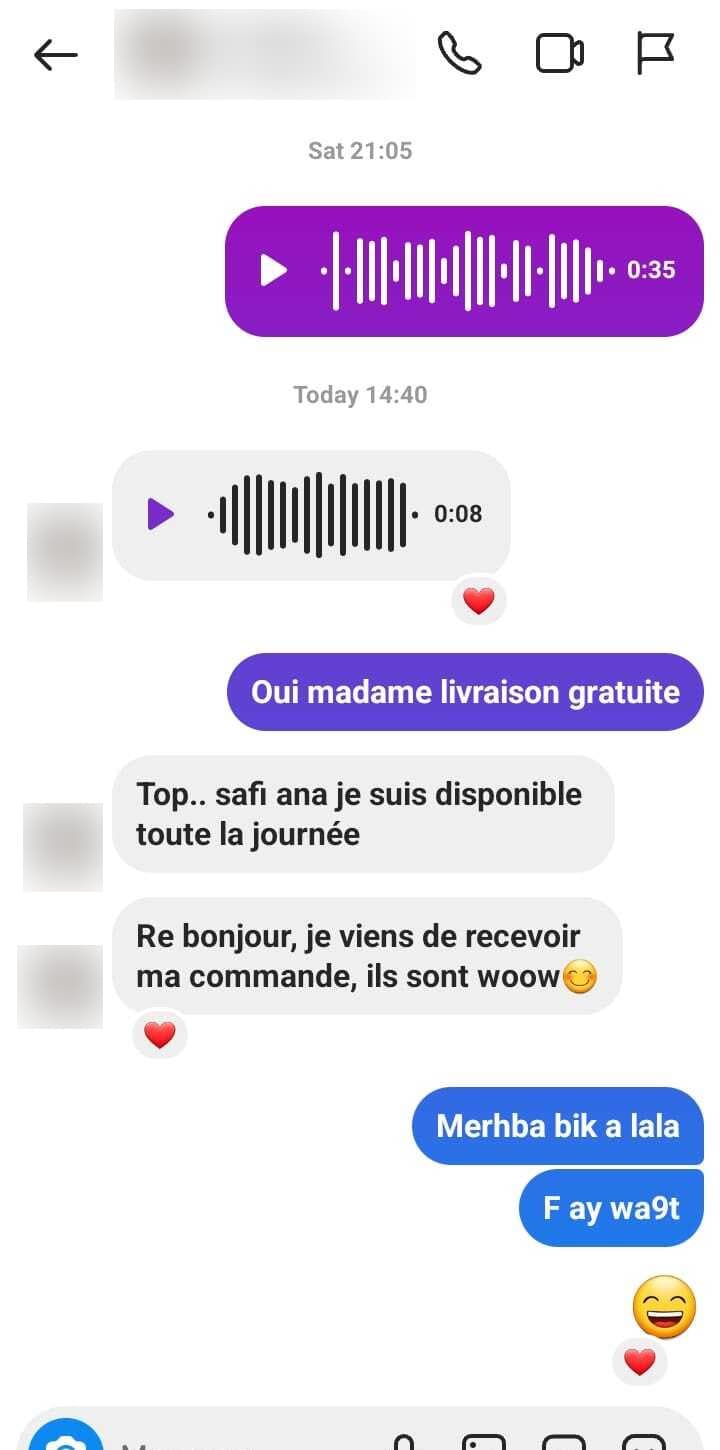The height and width of the screenshot is (1450, 720).
Task: Start a video call
Action: 560,54
